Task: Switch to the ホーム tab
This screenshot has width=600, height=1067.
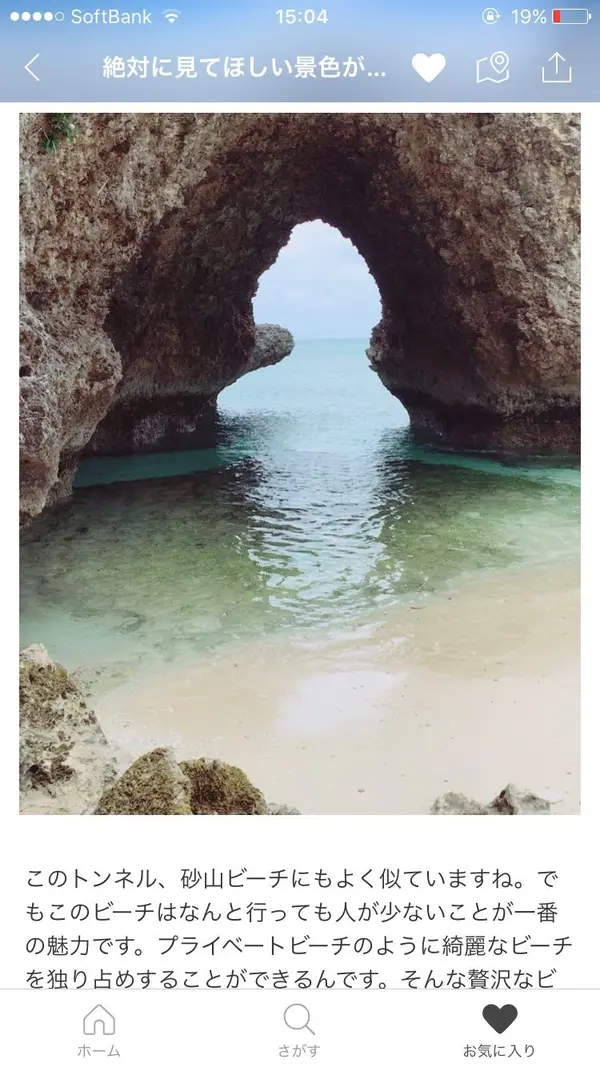Action: [x=99, y=1031]
